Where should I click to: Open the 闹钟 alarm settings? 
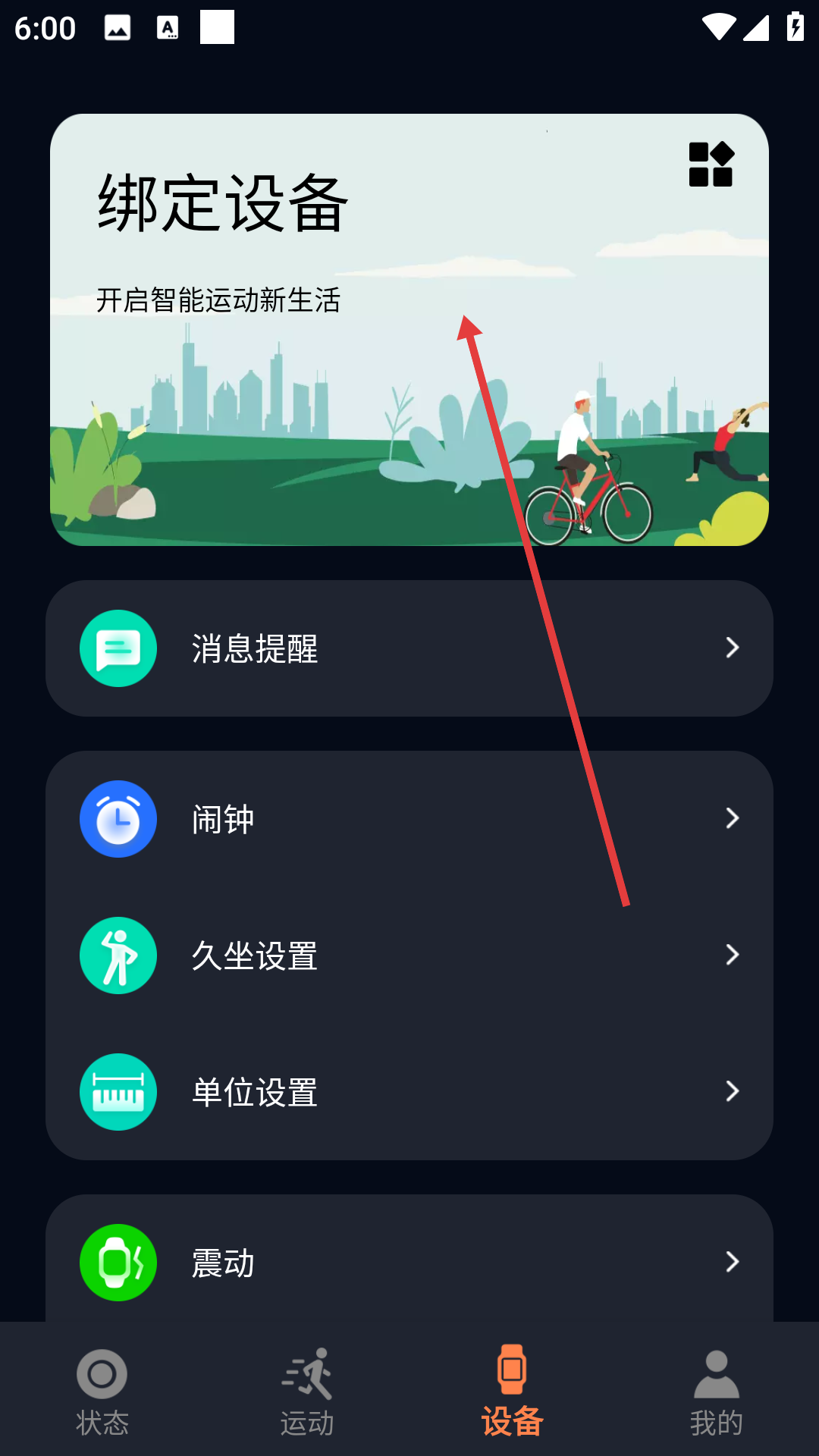point(409,819)
